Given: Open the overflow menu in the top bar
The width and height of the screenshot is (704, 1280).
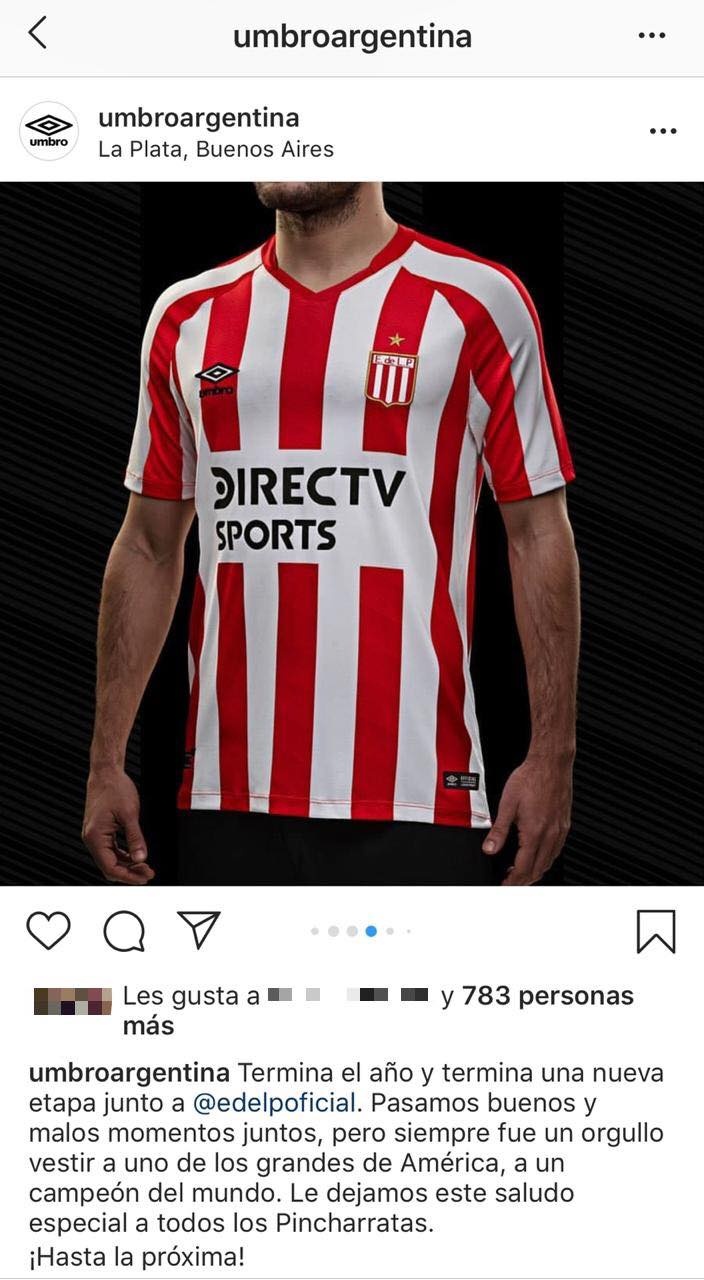Looking at the screenshot, I should [651, 36].
